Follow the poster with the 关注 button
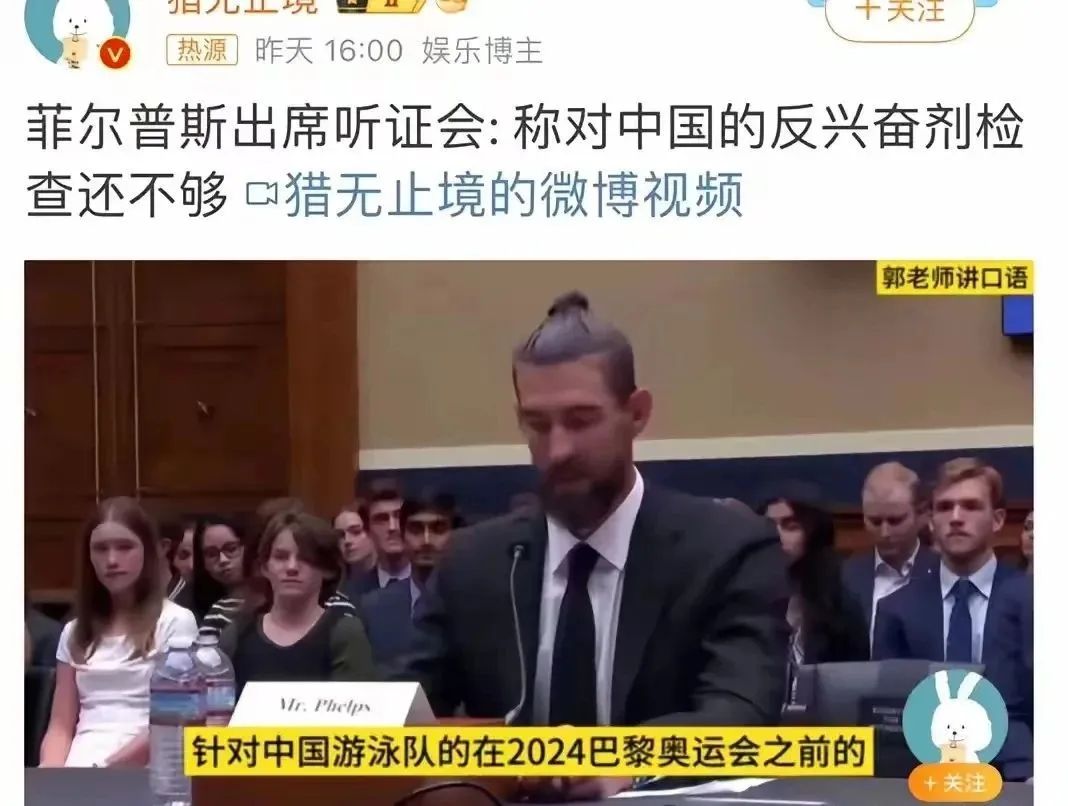This screenshot has height=806, width=1068. point(899,12)
